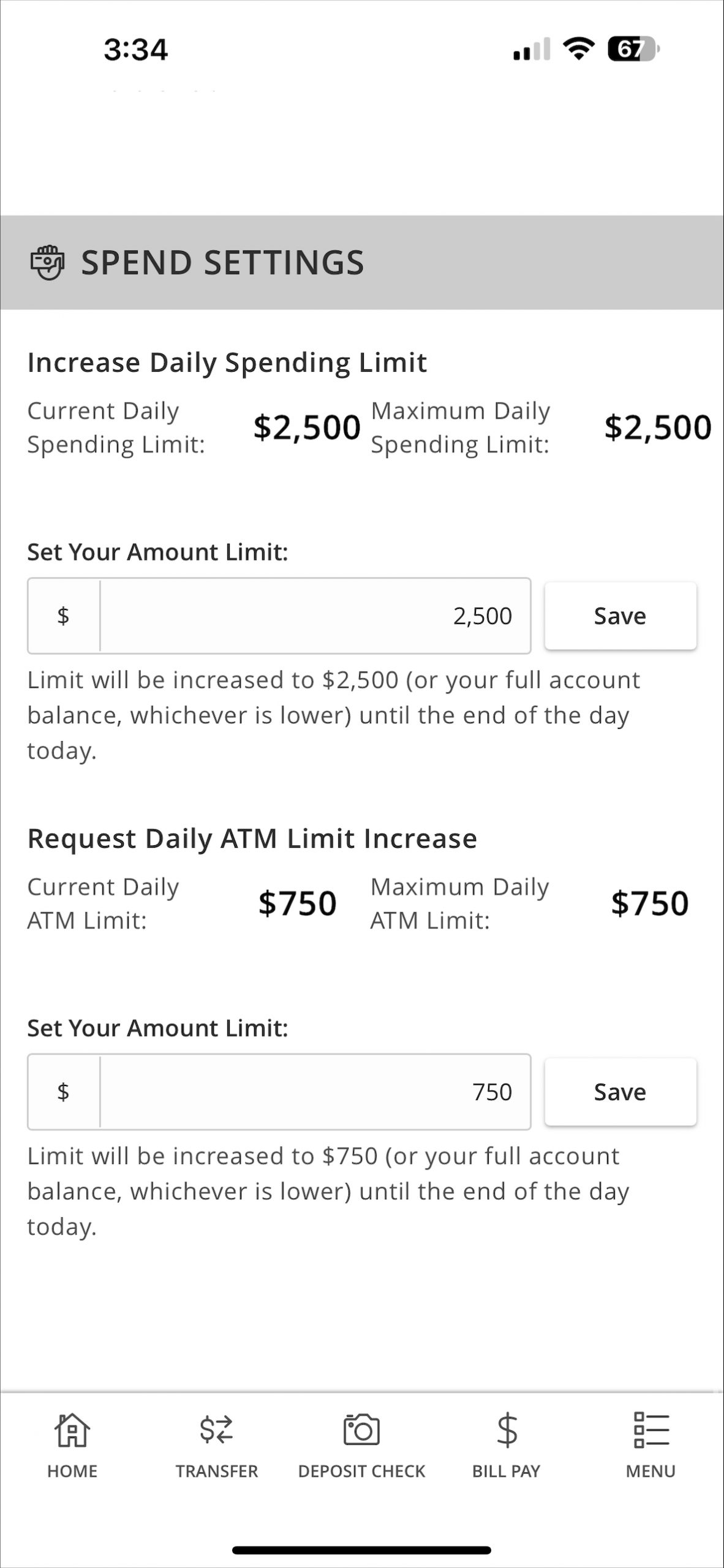Image resolution: width=724 pixels, height=1568 pixels.
Task: Save the daily spending limit of 2,500
Action: [x=619, y=615]
